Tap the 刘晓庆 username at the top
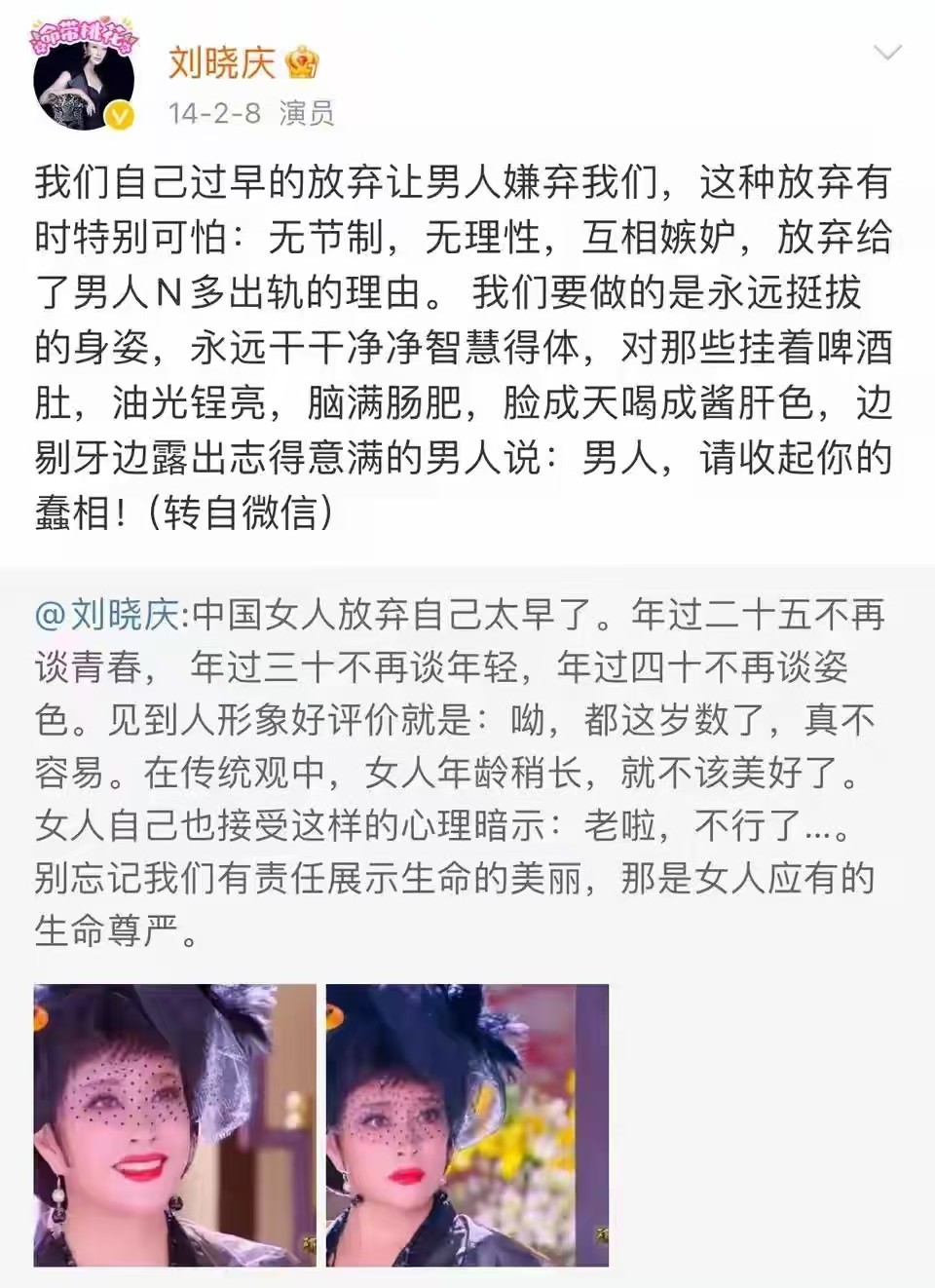This screenshot has height=1288, width=935. click(x=222, y=62)
